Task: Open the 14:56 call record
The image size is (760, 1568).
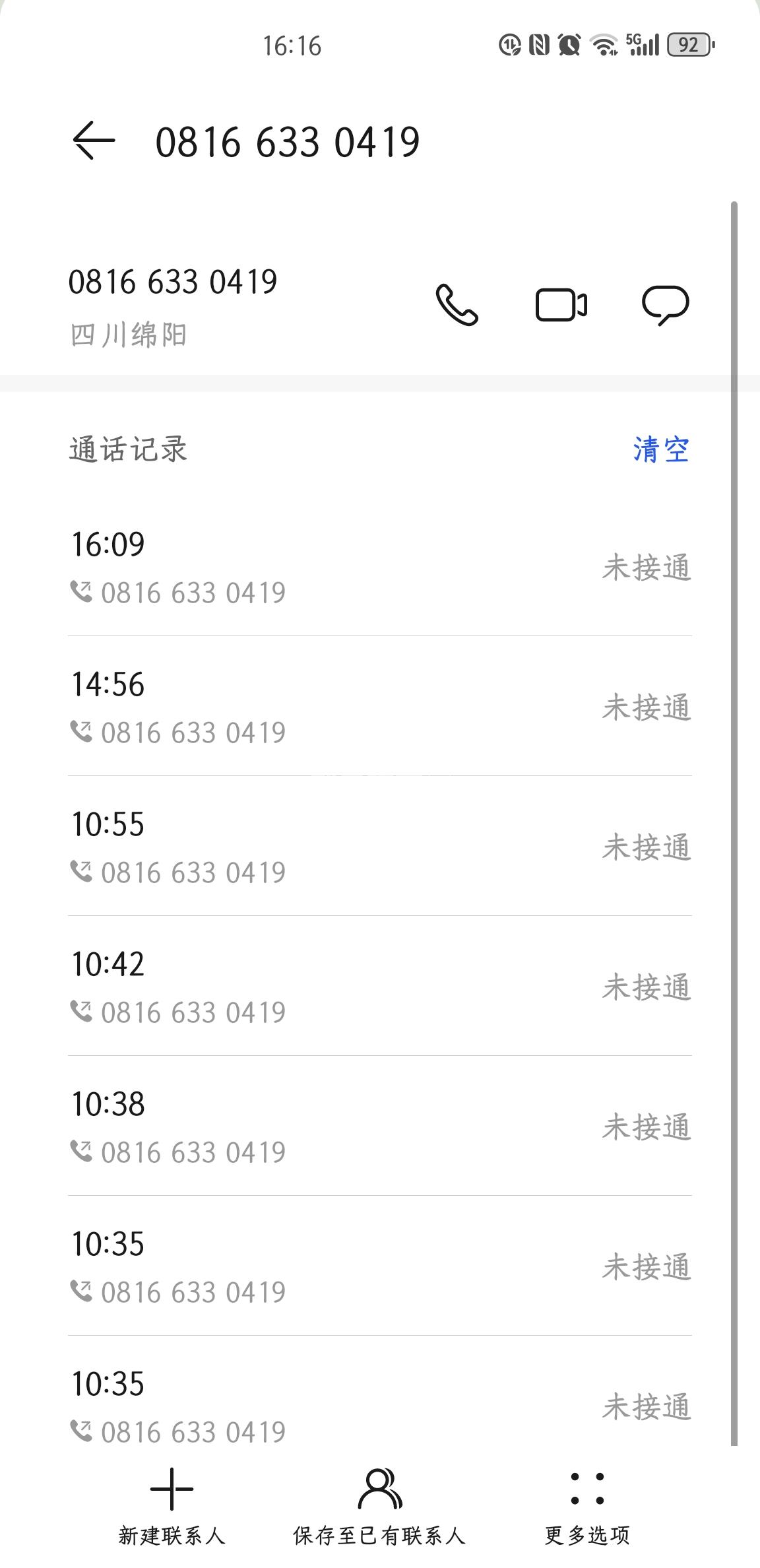Action: pyautogui.click(x=379, y=707)
